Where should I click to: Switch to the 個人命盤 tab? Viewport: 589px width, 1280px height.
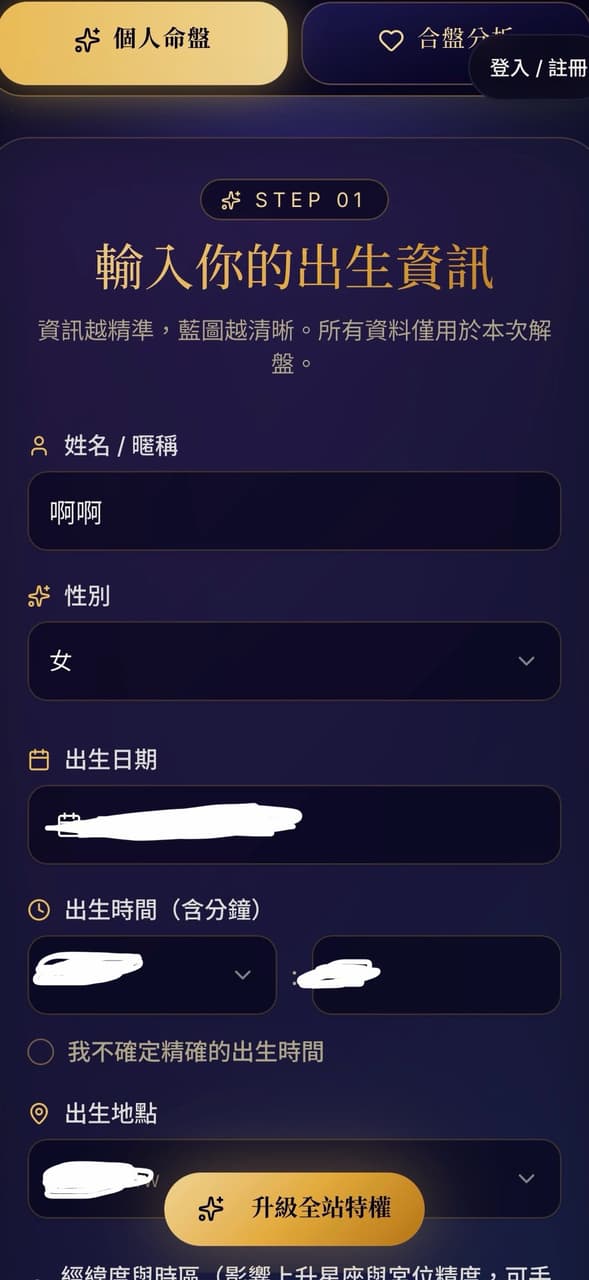click(143, 42)
